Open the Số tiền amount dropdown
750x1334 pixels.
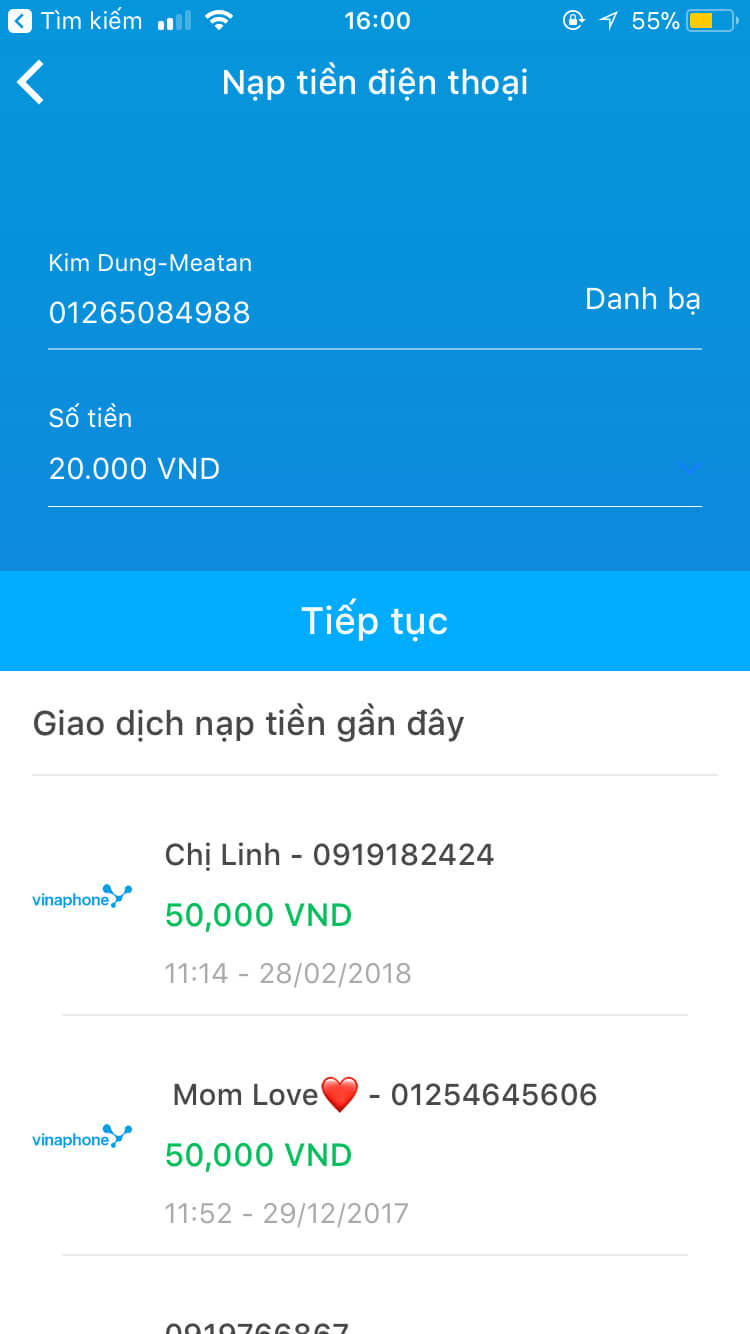coord(375,469)
